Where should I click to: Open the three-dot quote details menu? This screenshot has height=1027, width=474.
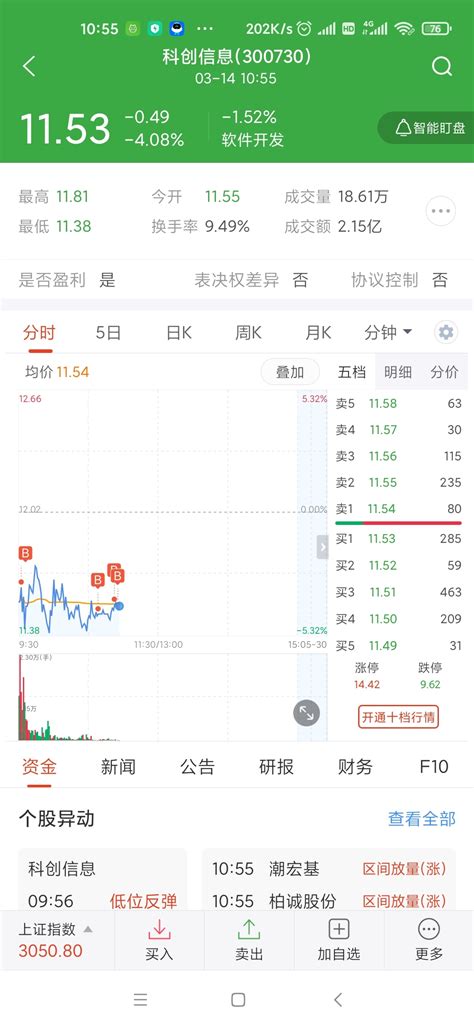click(x=441, y=211)
